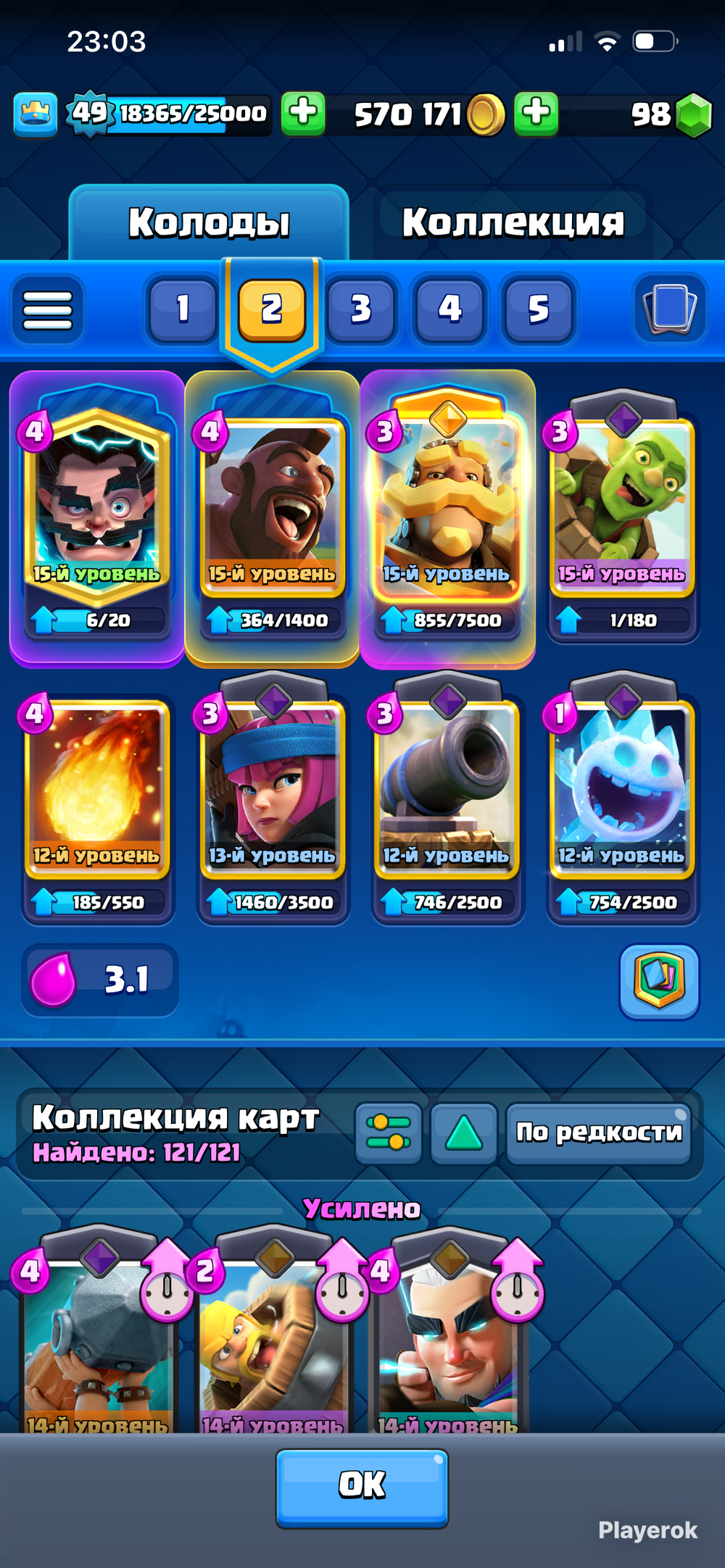Select deck slot 3
Screen dimensions: 725x1568
pyautogui.click(x=361, y=309)
